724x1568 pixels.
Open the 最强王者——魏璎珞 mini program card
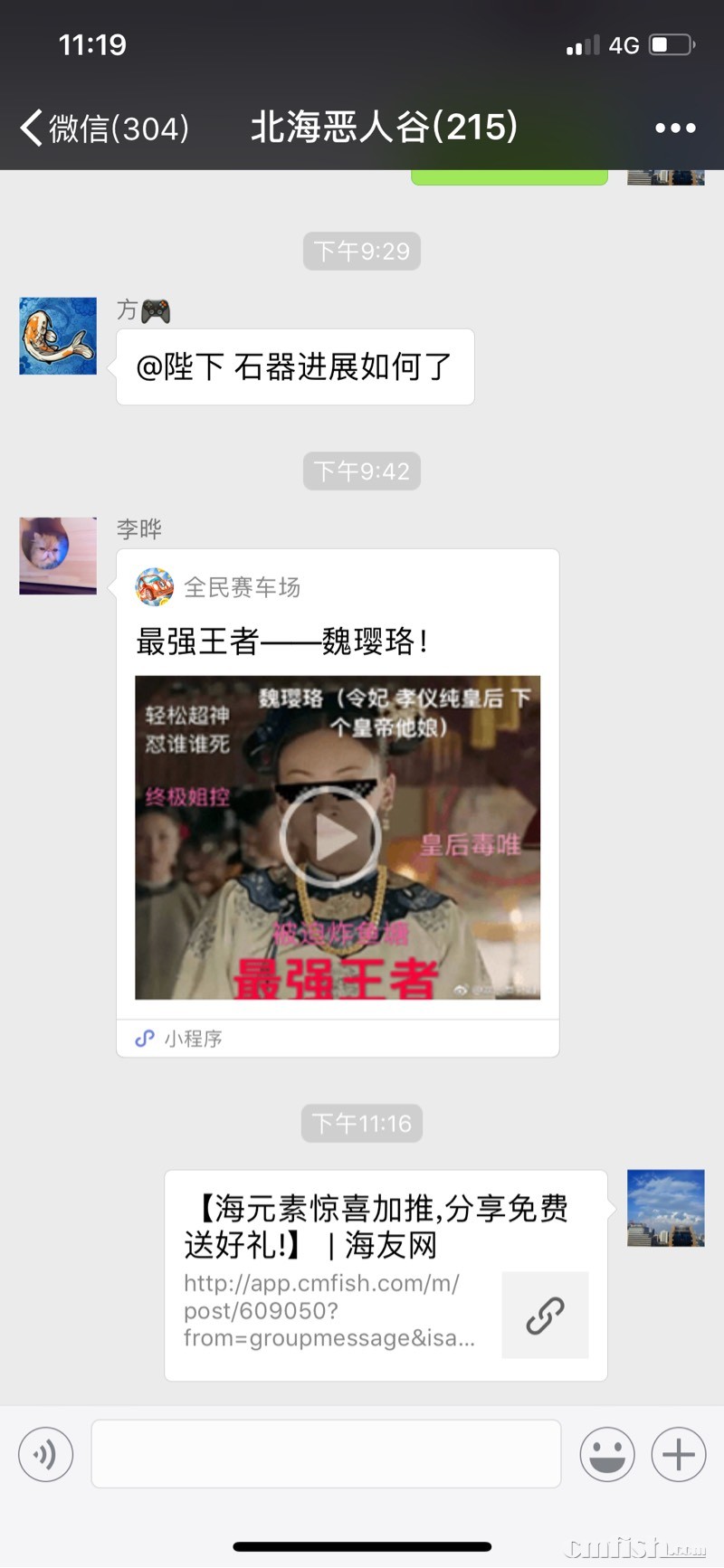point(337,803)
